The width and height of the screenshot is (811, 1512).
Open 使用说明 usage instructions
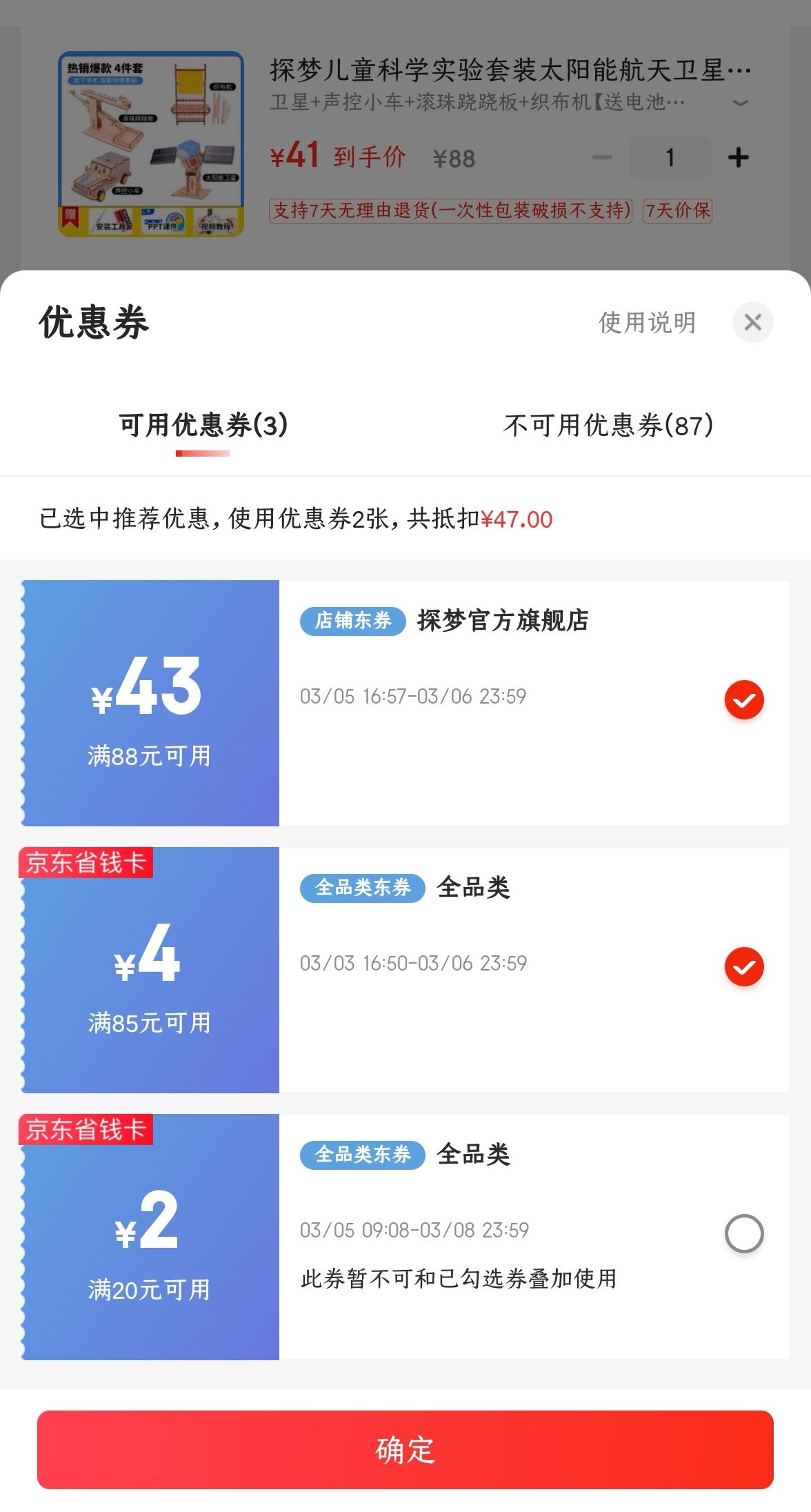pos(646,322)
